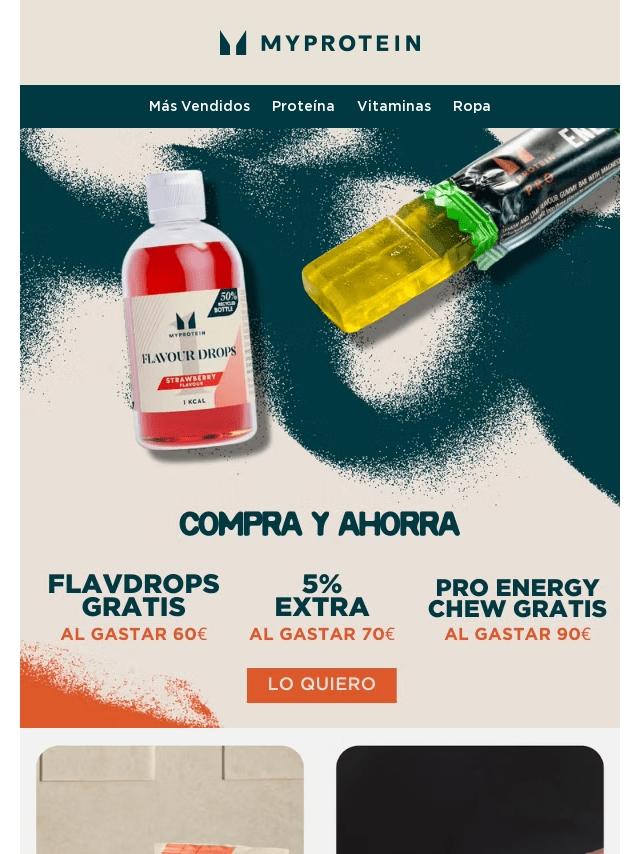Browse the Ropa section
The width and height of the screenshot is (640, 854).
pos(471,106)
